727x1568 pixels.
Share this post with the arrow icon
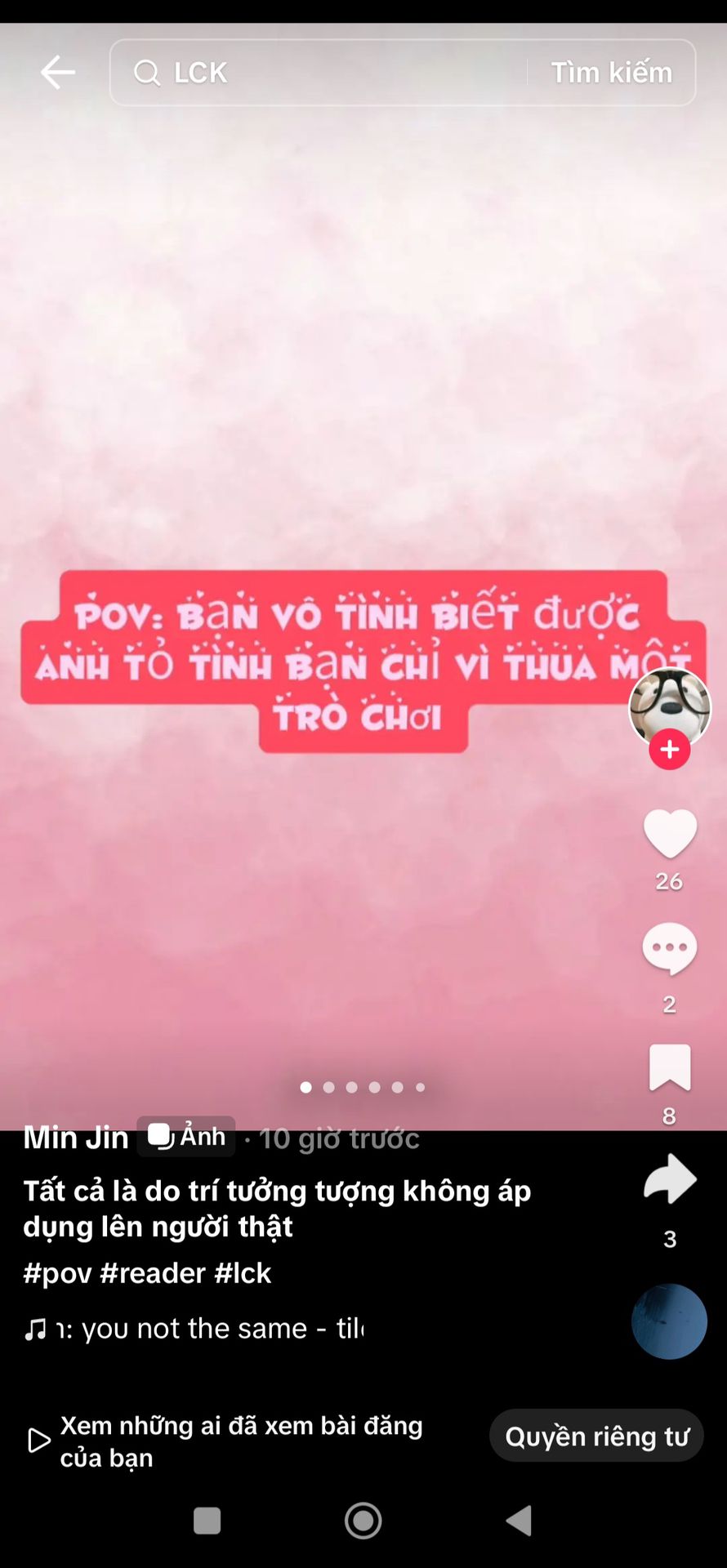coord(670,1179)
